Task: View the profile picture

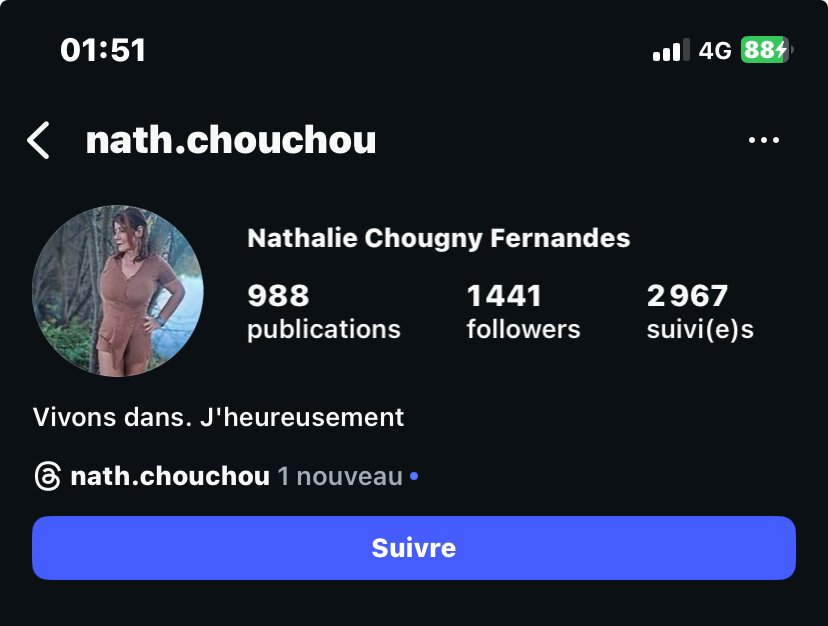Action: pos(118,291)
